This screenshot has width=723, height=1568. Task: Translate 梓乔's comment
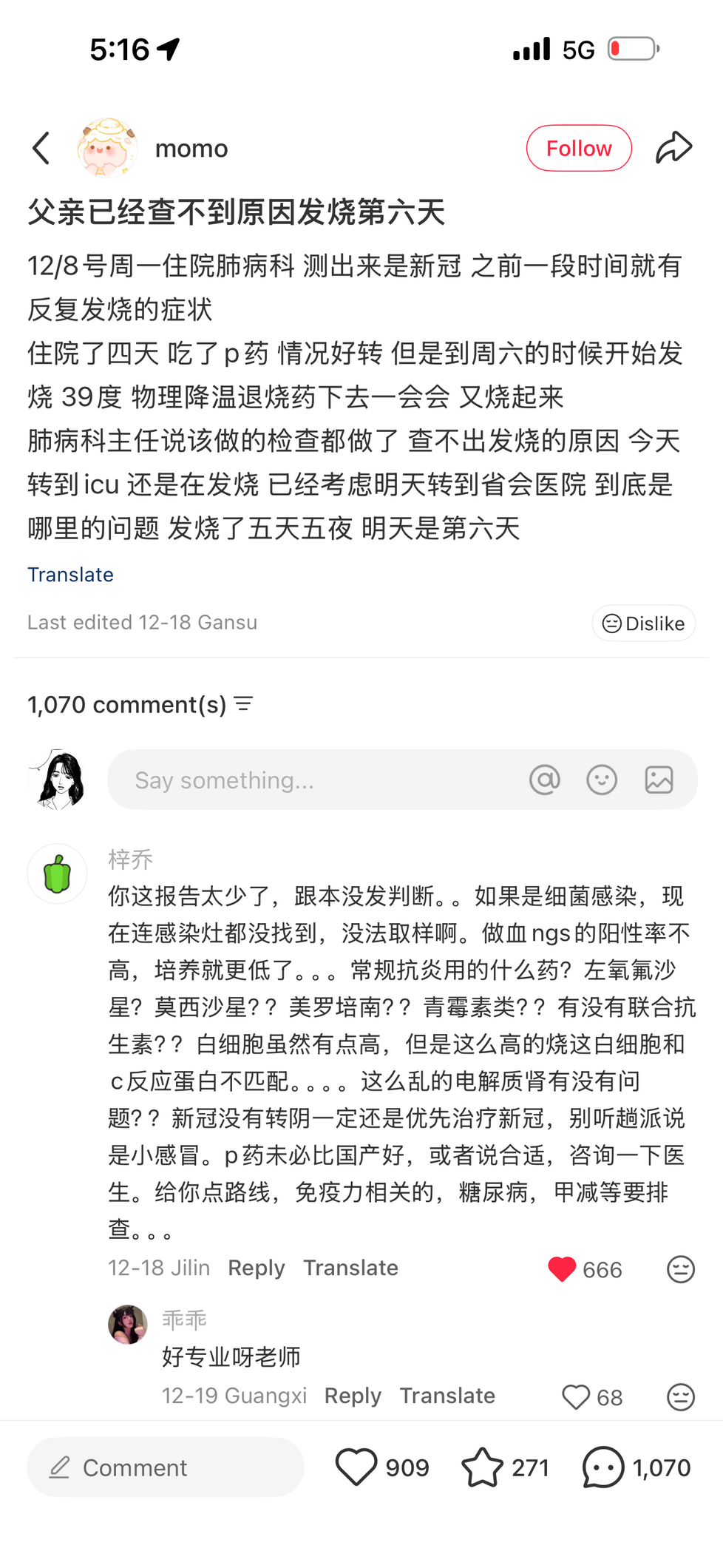pyautogui.click(x=350, y=1268)
